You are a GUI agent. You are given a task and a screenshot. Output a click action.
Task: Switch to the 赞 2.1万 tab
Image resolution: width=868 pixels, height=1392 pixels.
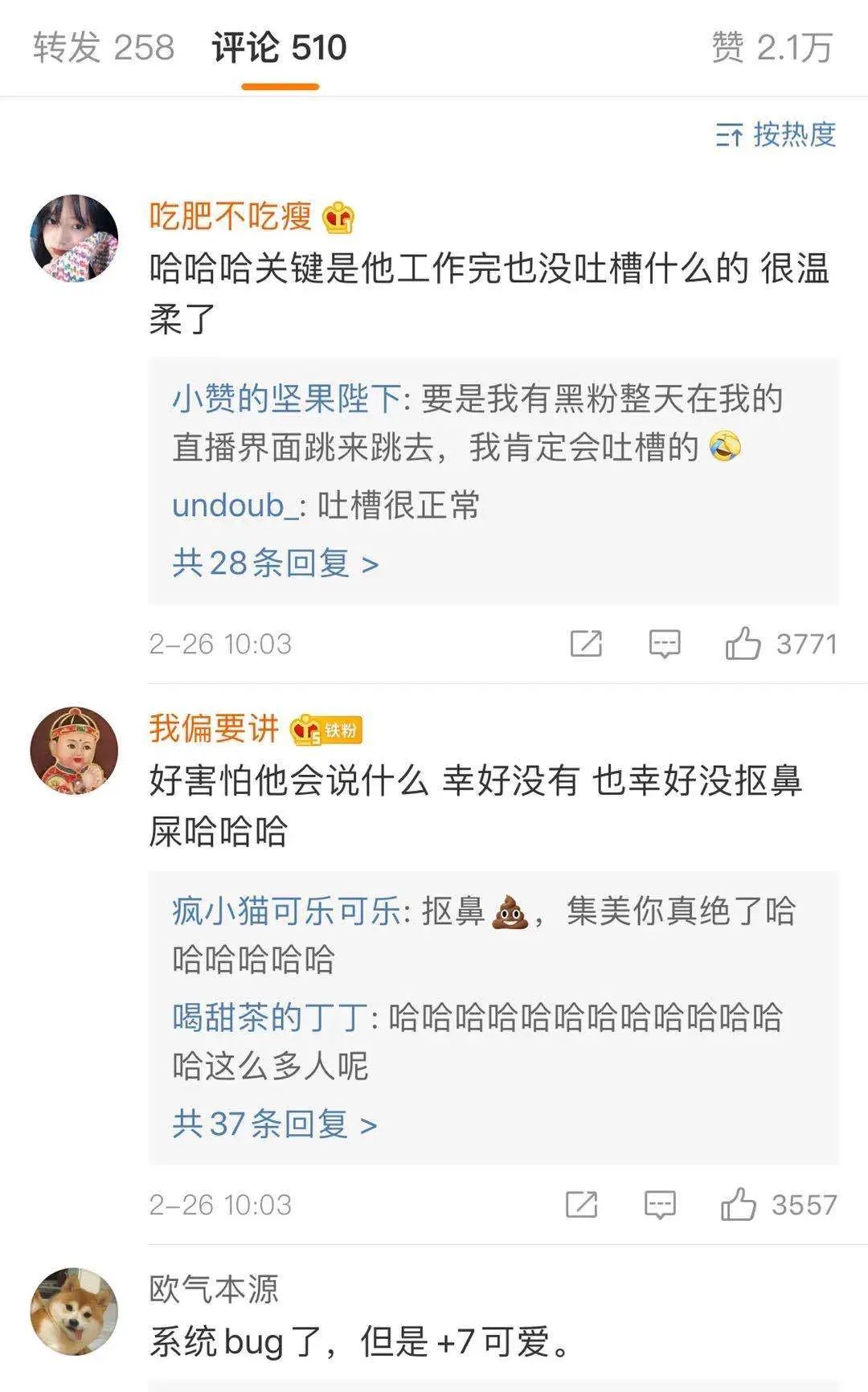(772, 48)
